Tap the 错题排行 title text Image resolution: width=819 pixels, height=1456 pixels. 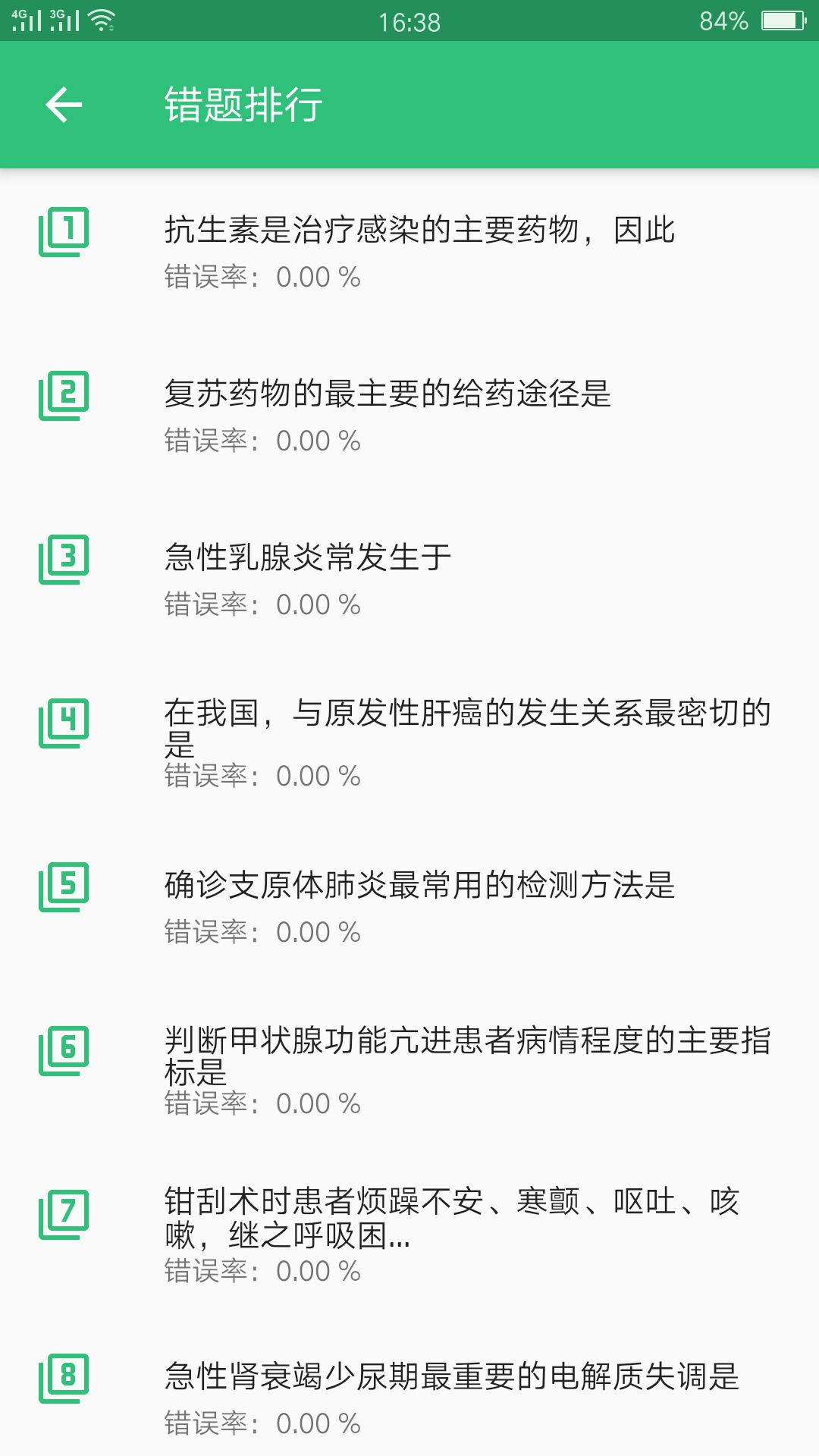pyautogui.click(x=243, y=105)
